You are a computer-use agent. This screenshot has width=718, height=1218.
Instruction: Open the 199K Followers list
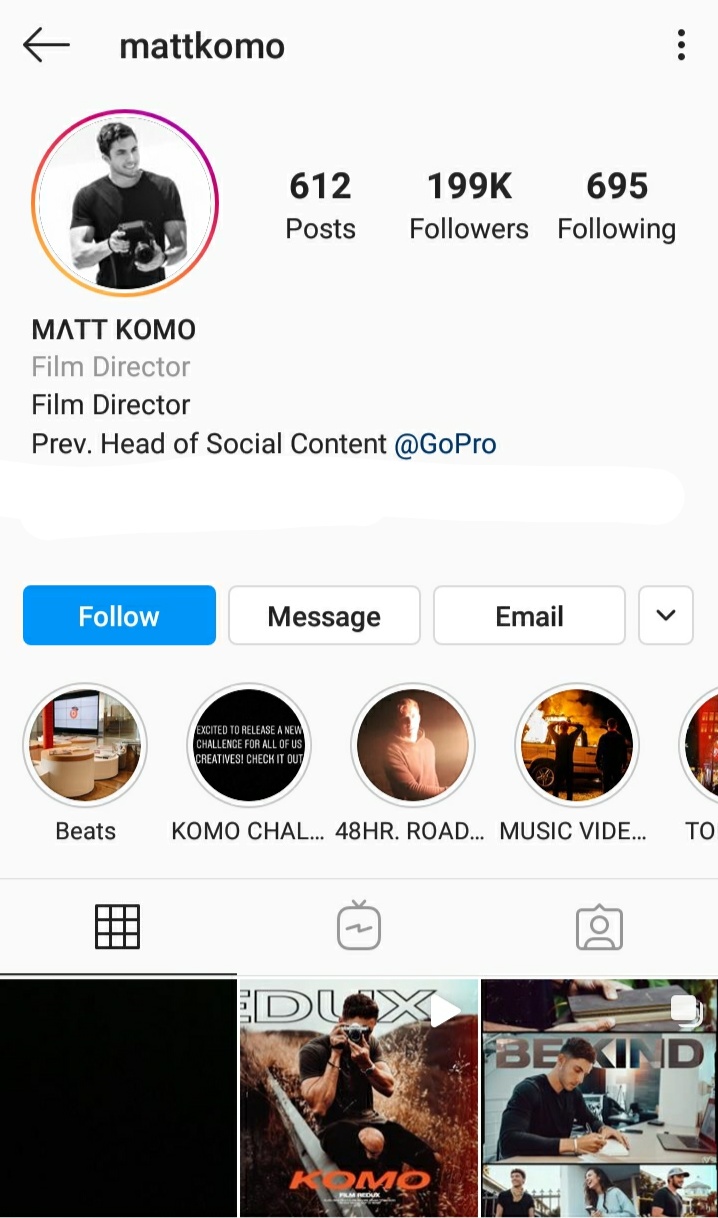(469, 205)
